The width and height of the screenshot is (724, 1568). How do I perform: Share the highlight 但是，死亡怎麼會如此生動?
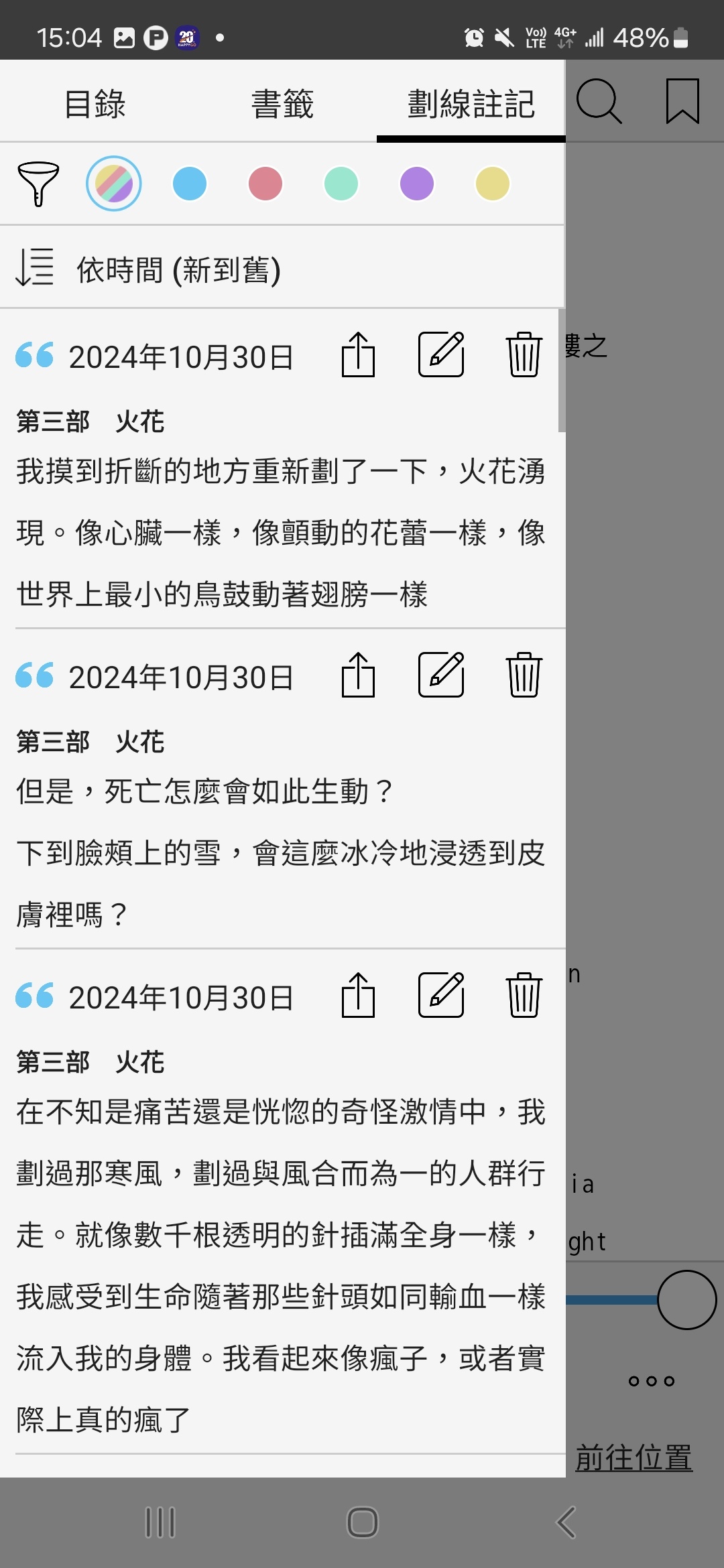(x=358, y=675)
